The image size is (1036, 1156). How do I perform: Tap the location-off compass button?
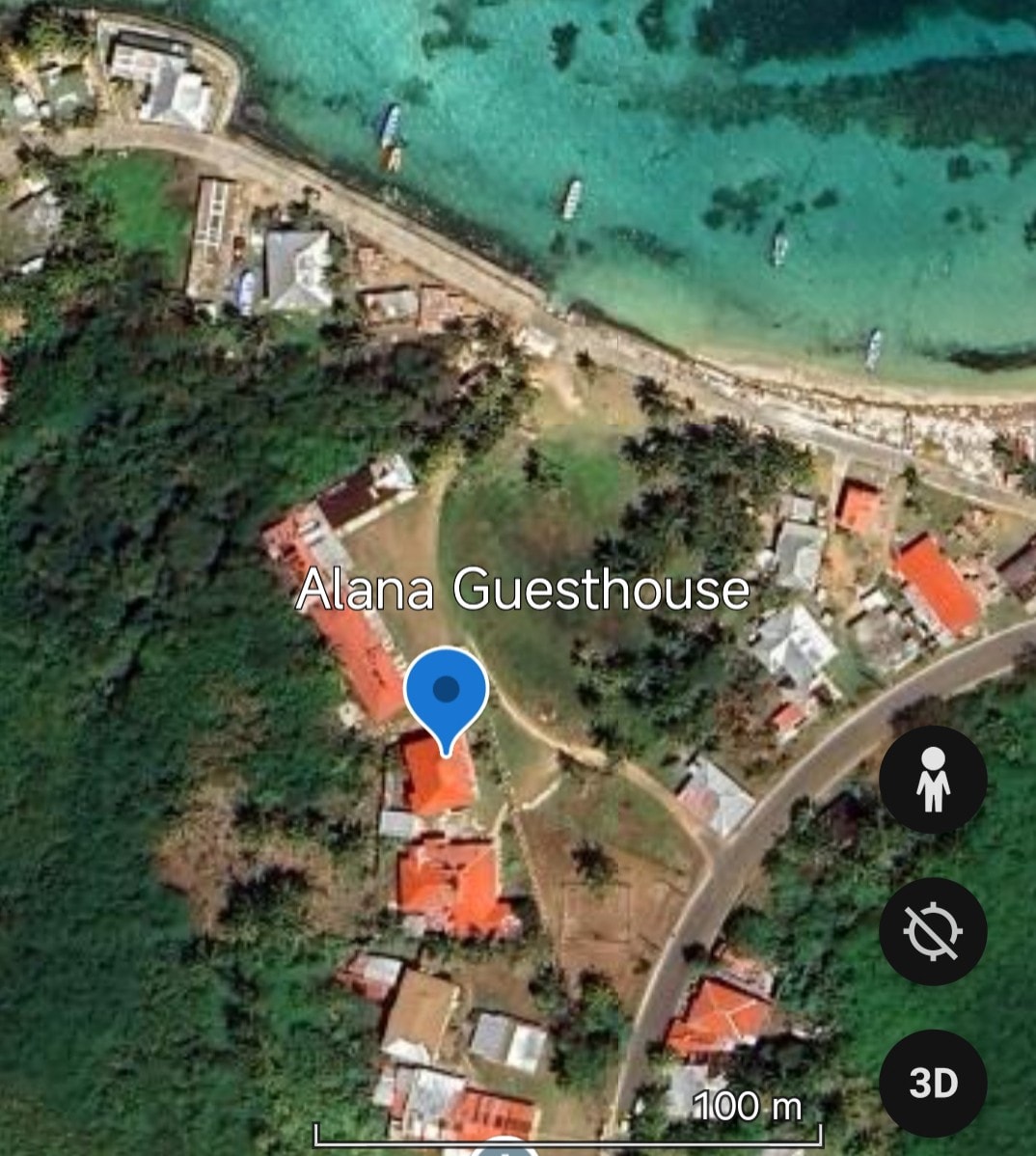932,931
